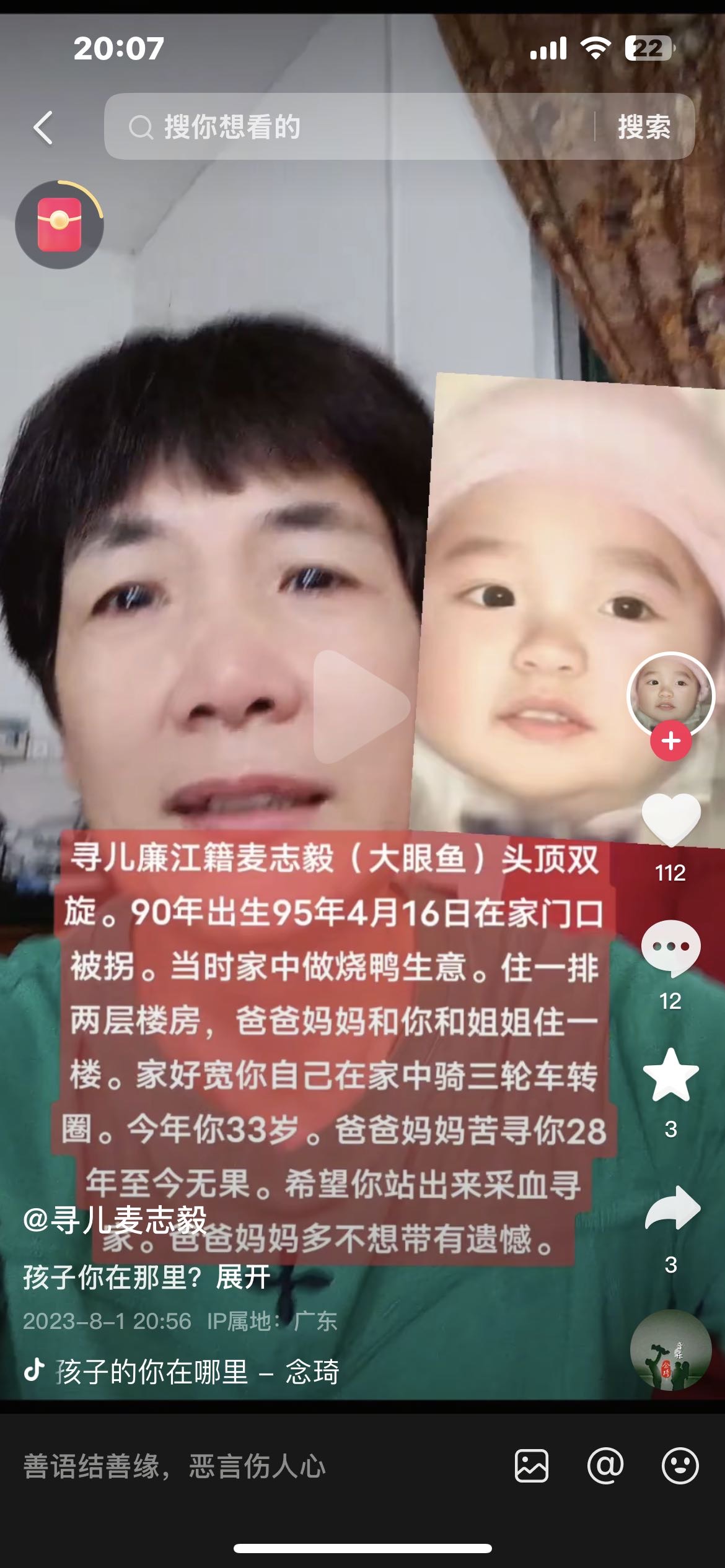Image resolution: width=725 pixels, height=1568 pixels.
Task: Tap the search field 搜你想看的
Action: pyautogui.click(x=347, y=127)
